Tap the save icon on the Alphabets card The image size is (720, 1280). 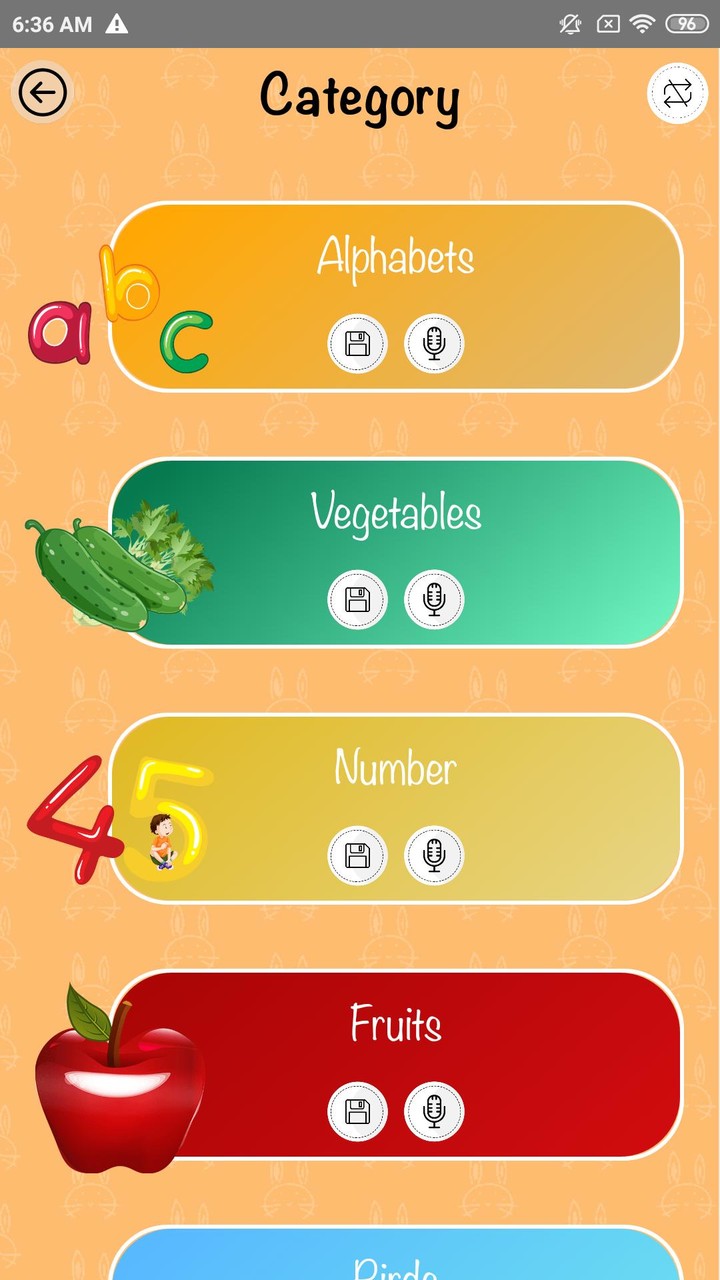(x=357, y=343)
